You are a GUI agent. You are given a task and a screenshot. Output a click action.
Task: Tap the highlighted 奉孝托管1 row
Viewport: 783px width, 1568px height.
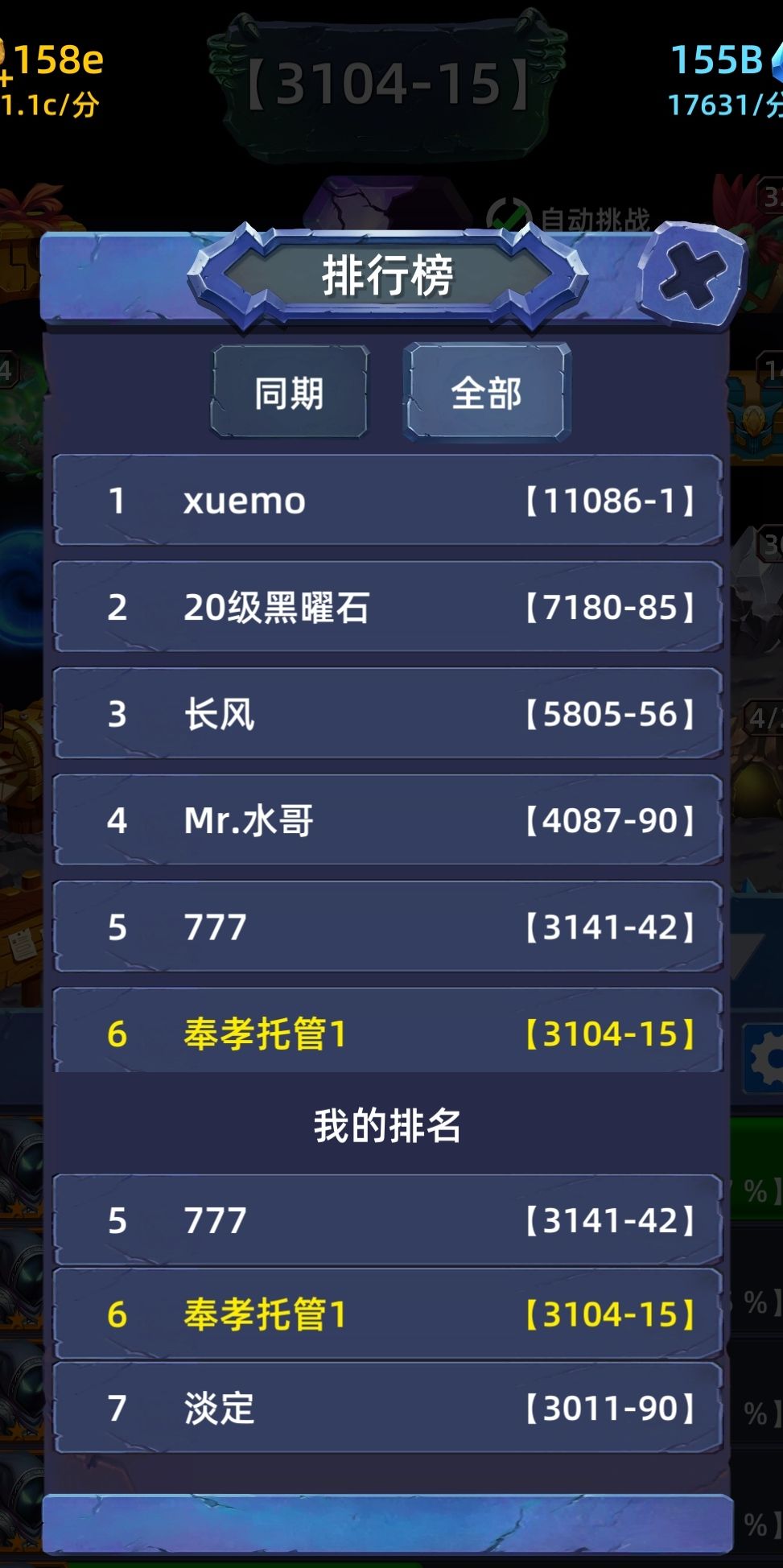(x=391, y=1034)
